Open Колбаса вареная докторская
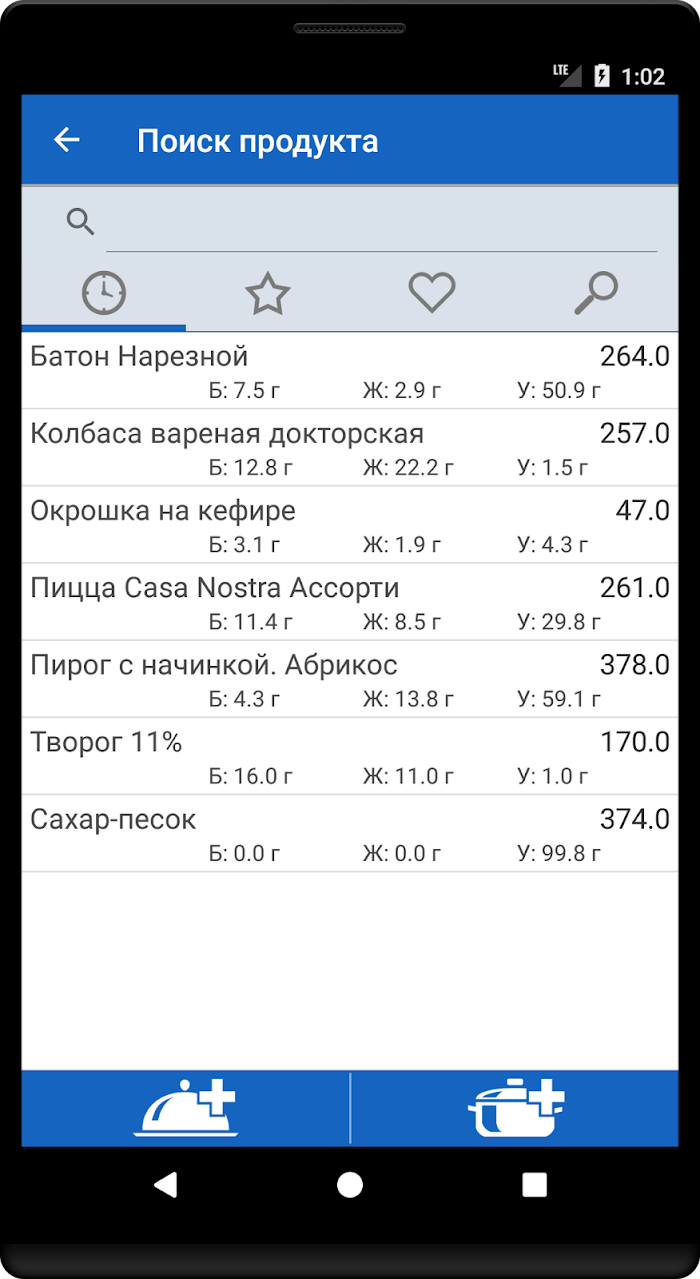The width and height of the screenshot is (700, 1279). click(x=350, y=448)
